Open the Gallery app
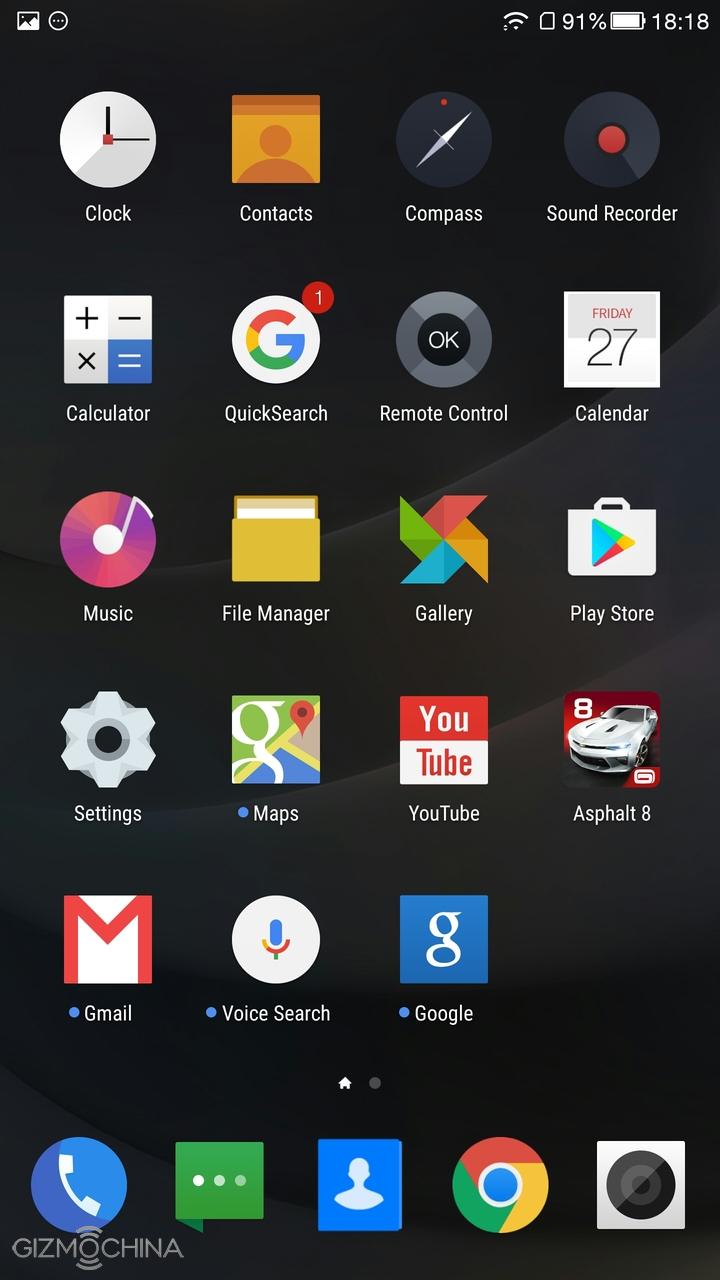This screenshot has width=720, height=1280. point(444,540)
